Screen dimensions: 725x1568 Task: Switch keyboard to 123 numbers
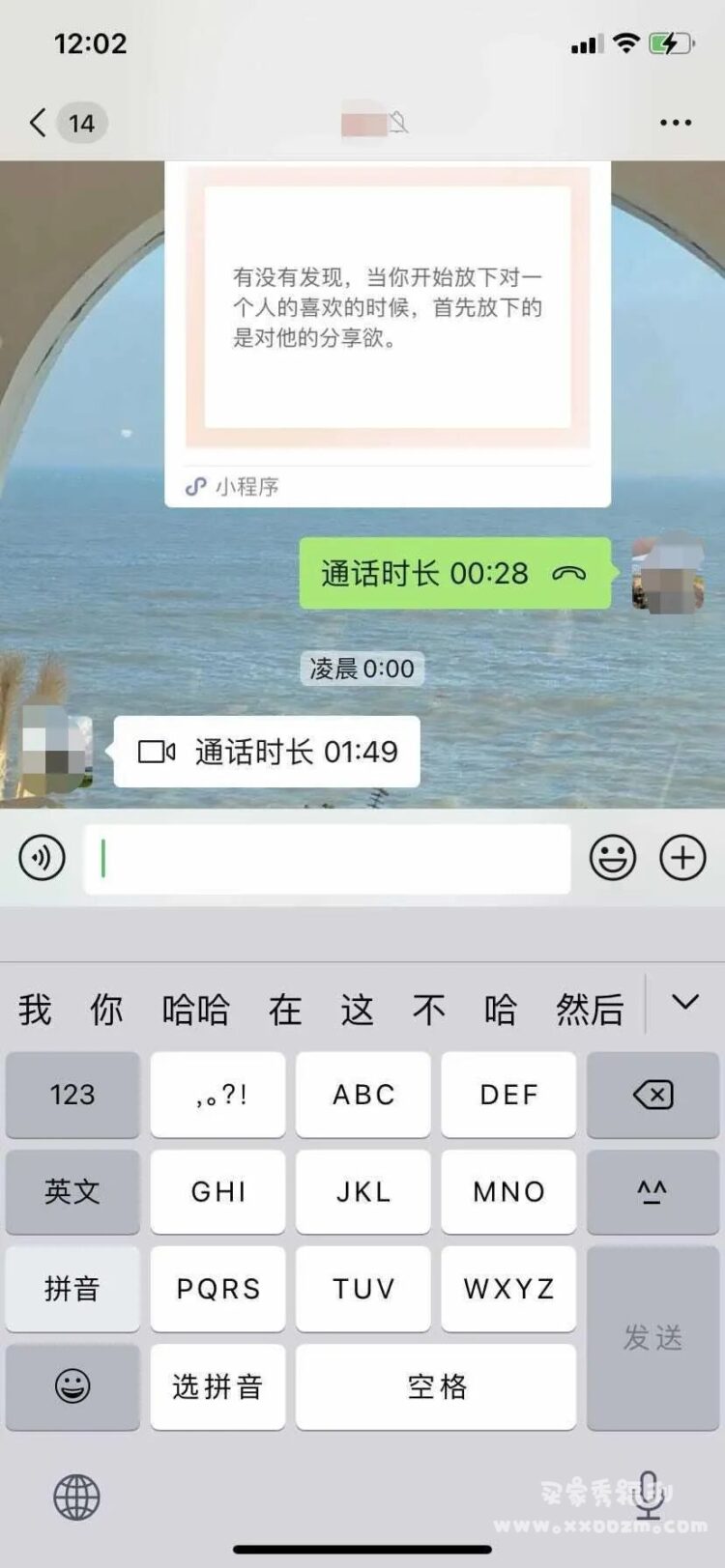pos(72,1095)
